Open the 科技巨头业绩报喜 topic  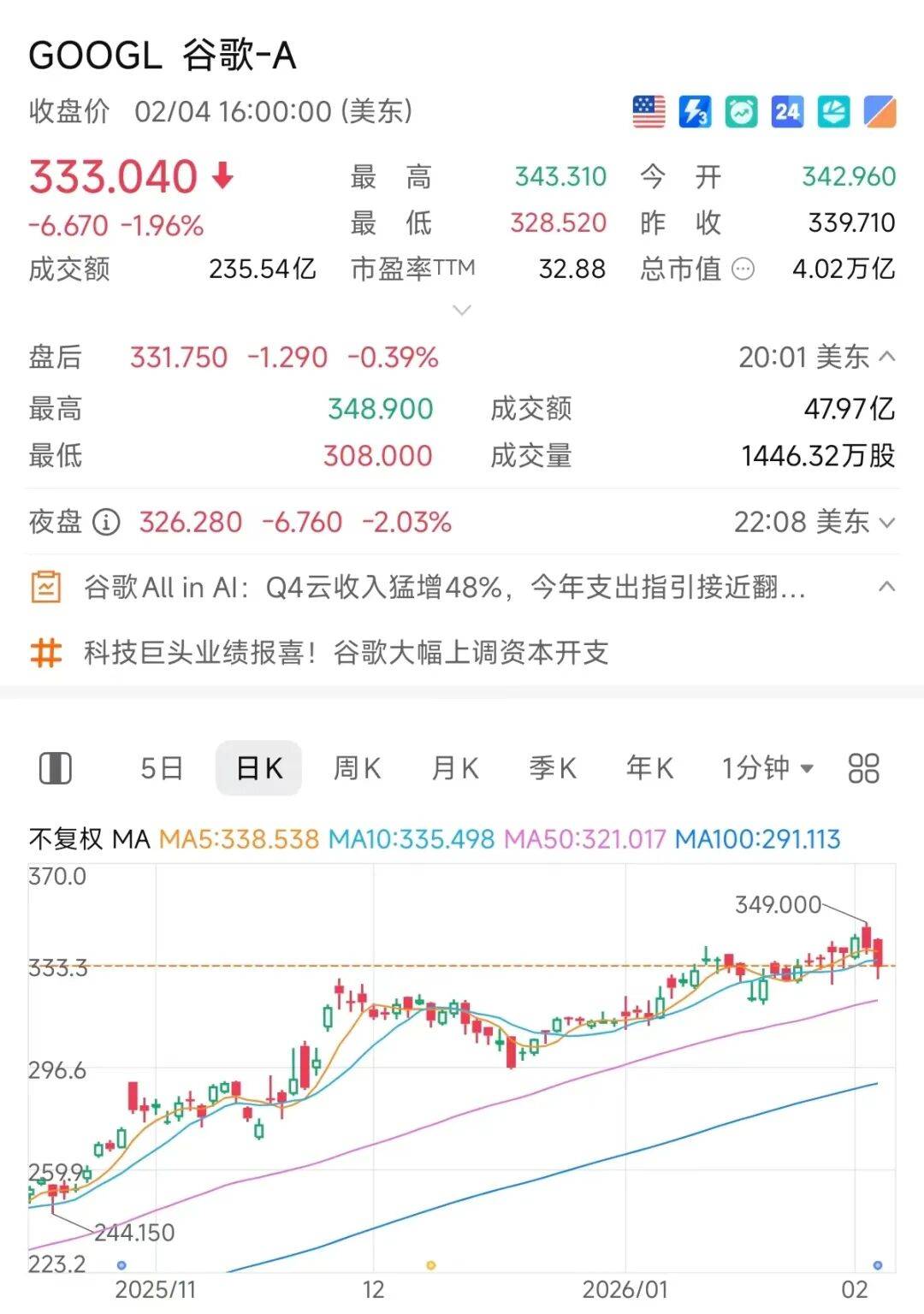point(346,653)
